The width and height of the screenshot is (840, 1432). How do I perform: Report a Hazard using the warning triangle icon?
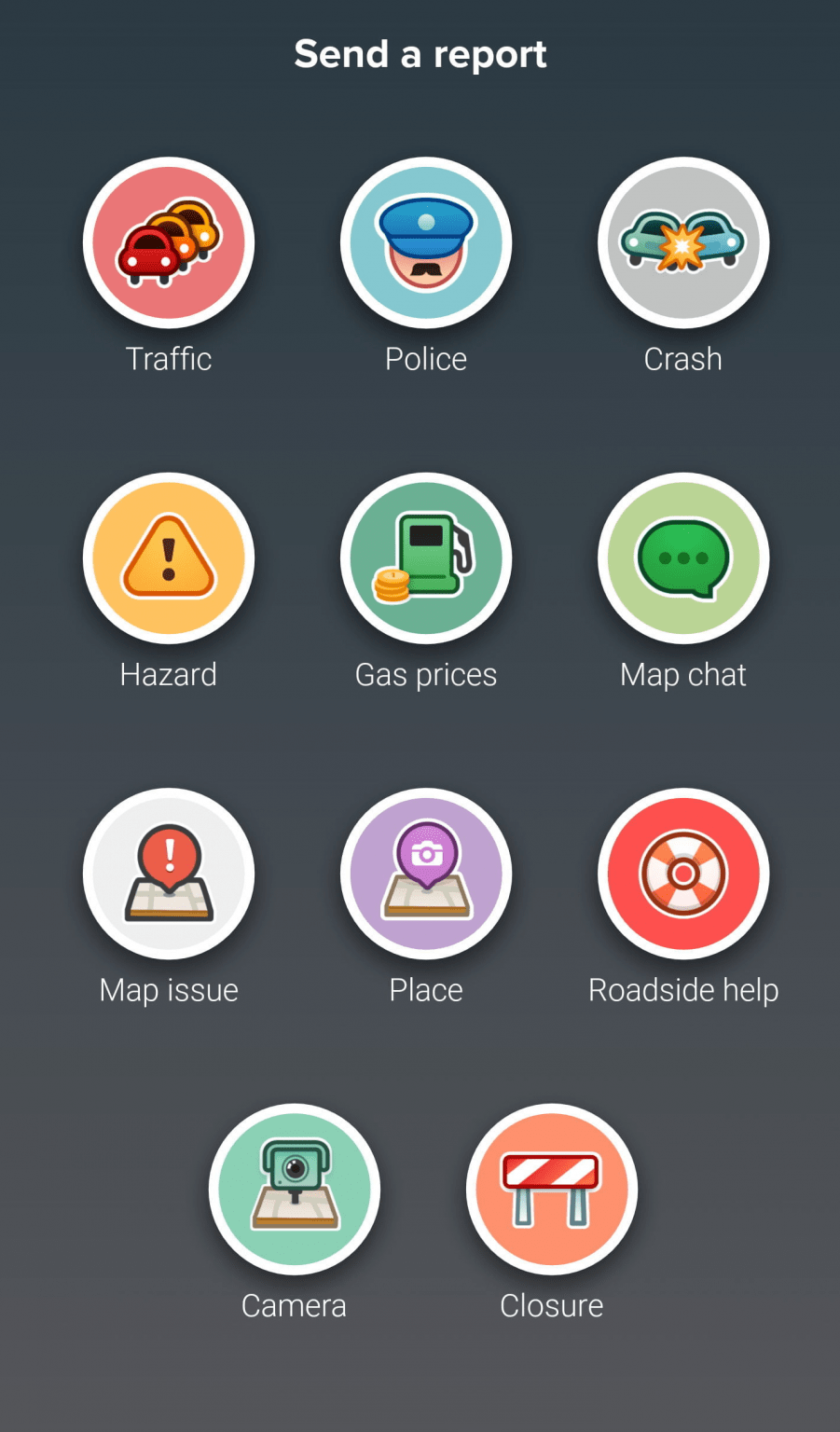[x=169, y=557]
